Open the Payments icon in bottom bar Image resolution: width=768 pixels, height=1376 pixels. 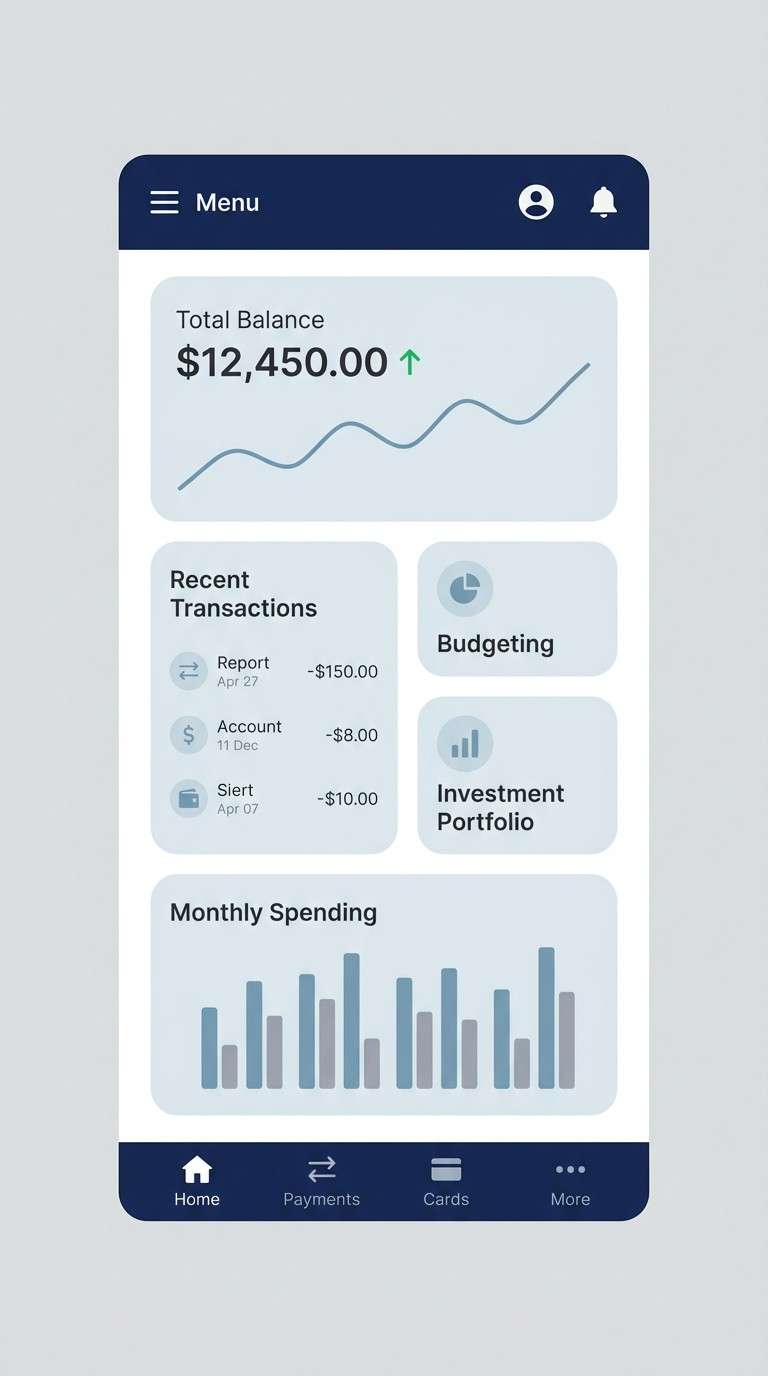pyautogui.click(x=321, y=1168)
